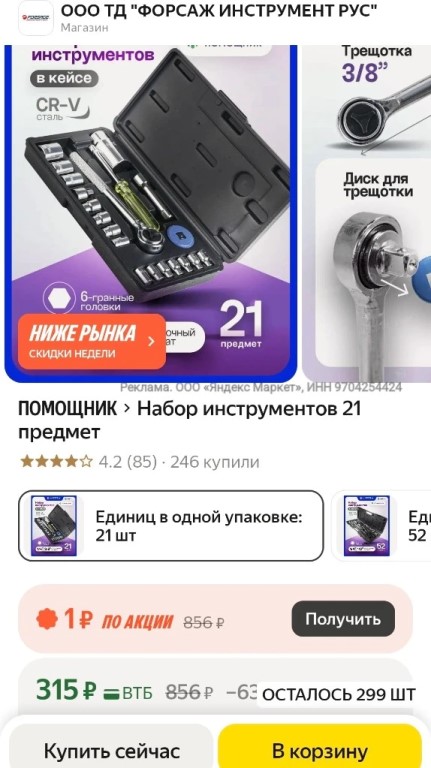
Task: Open the ПОМОЩНИК brand link
Action: (68, 408)
